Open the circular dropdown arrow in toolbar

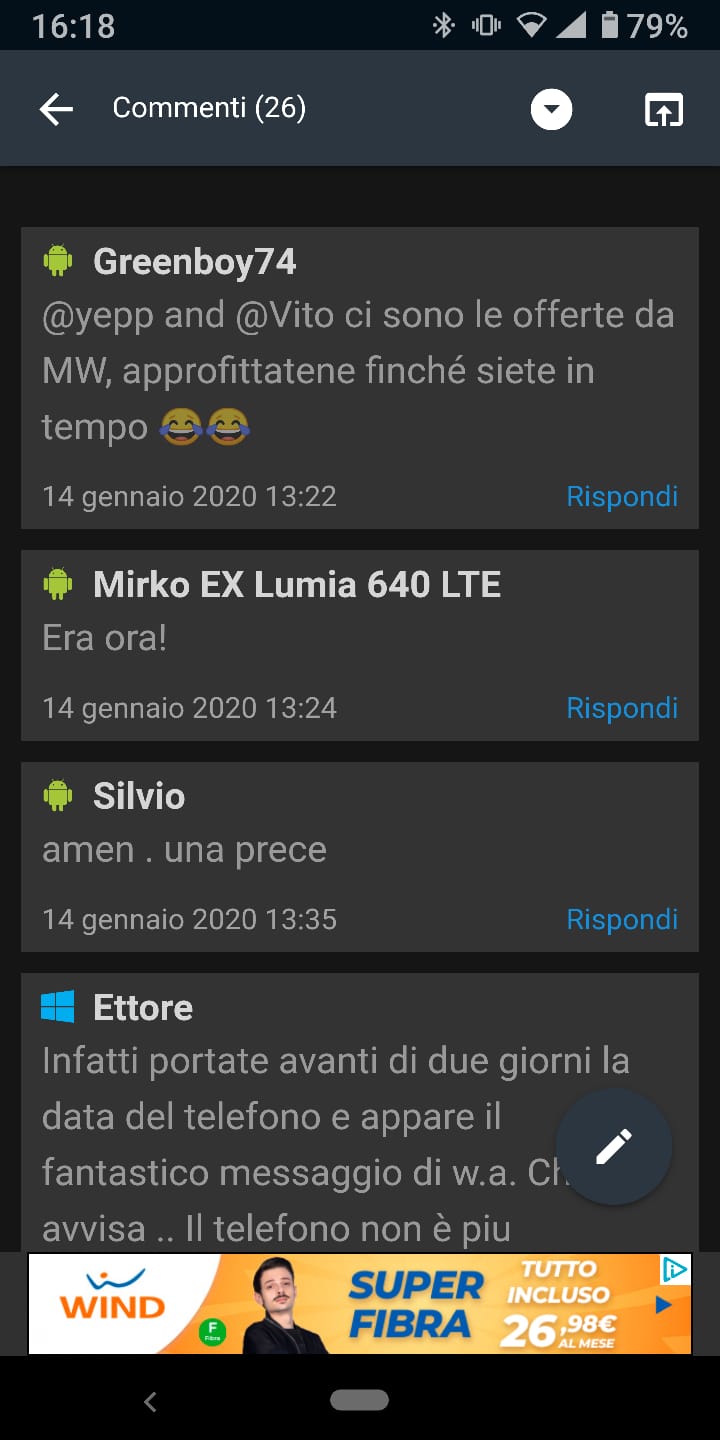551,109
